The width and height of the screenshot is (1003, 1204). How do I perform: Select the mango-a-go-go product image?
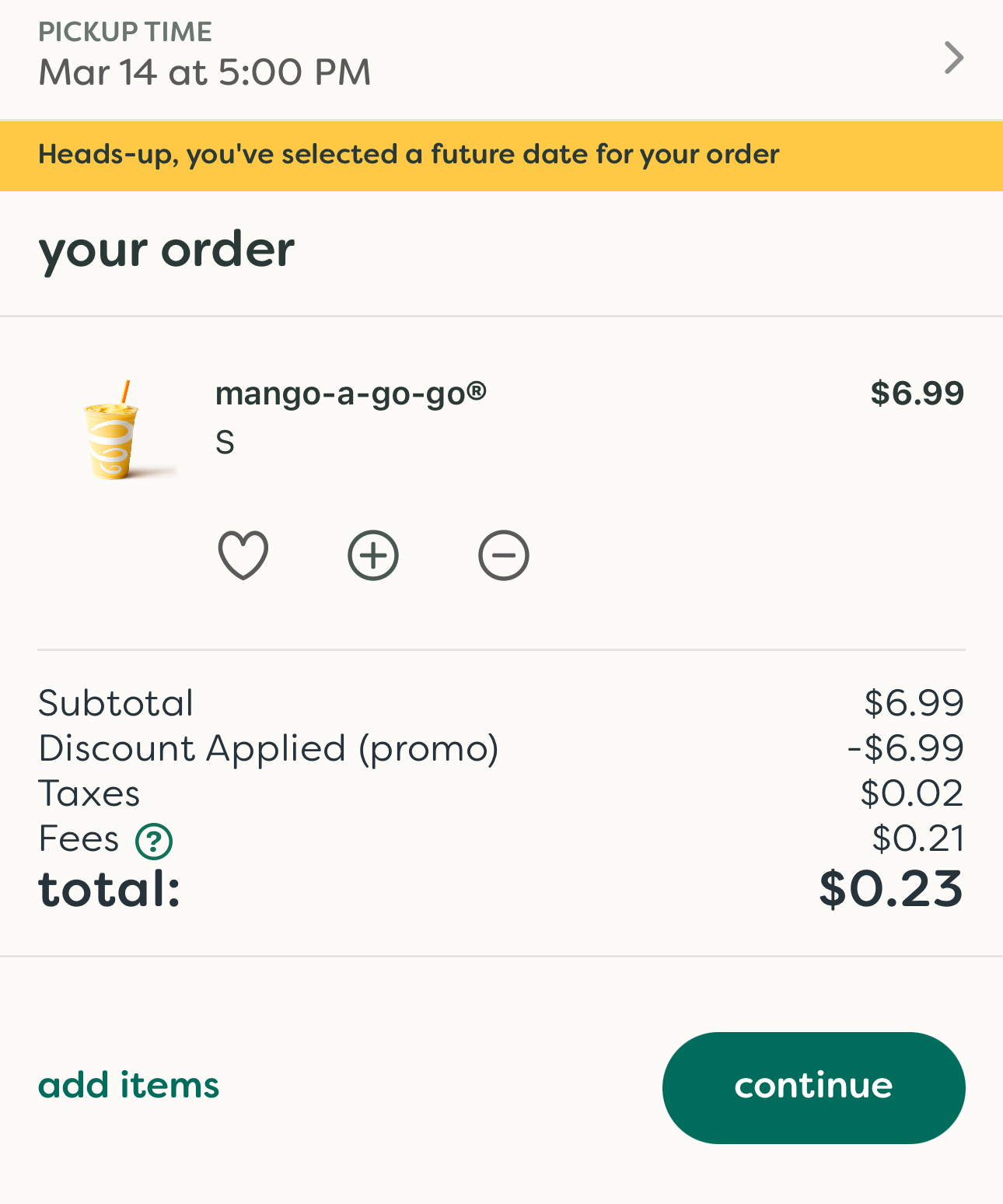pos(121,432)
